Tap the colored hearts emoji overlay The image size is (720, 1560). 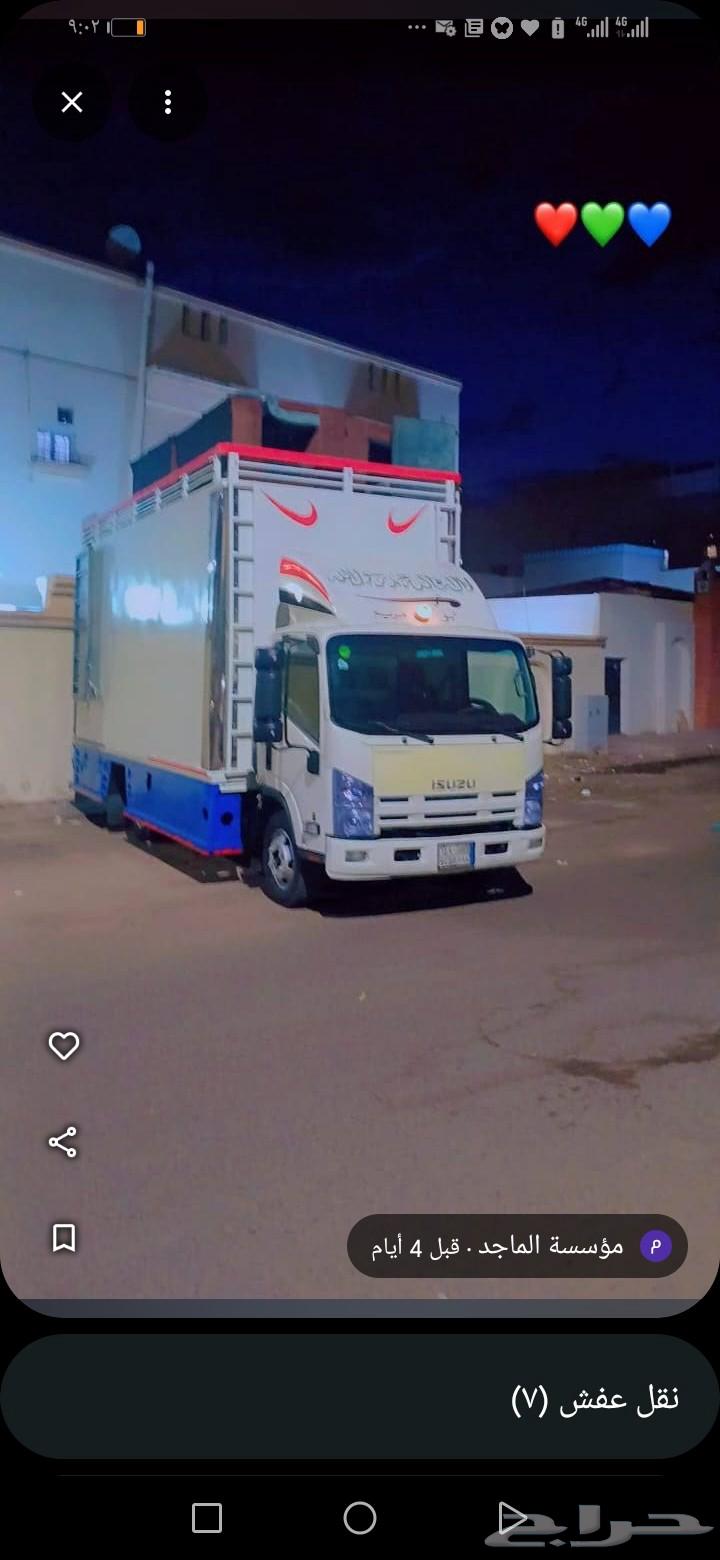point(600,225)
